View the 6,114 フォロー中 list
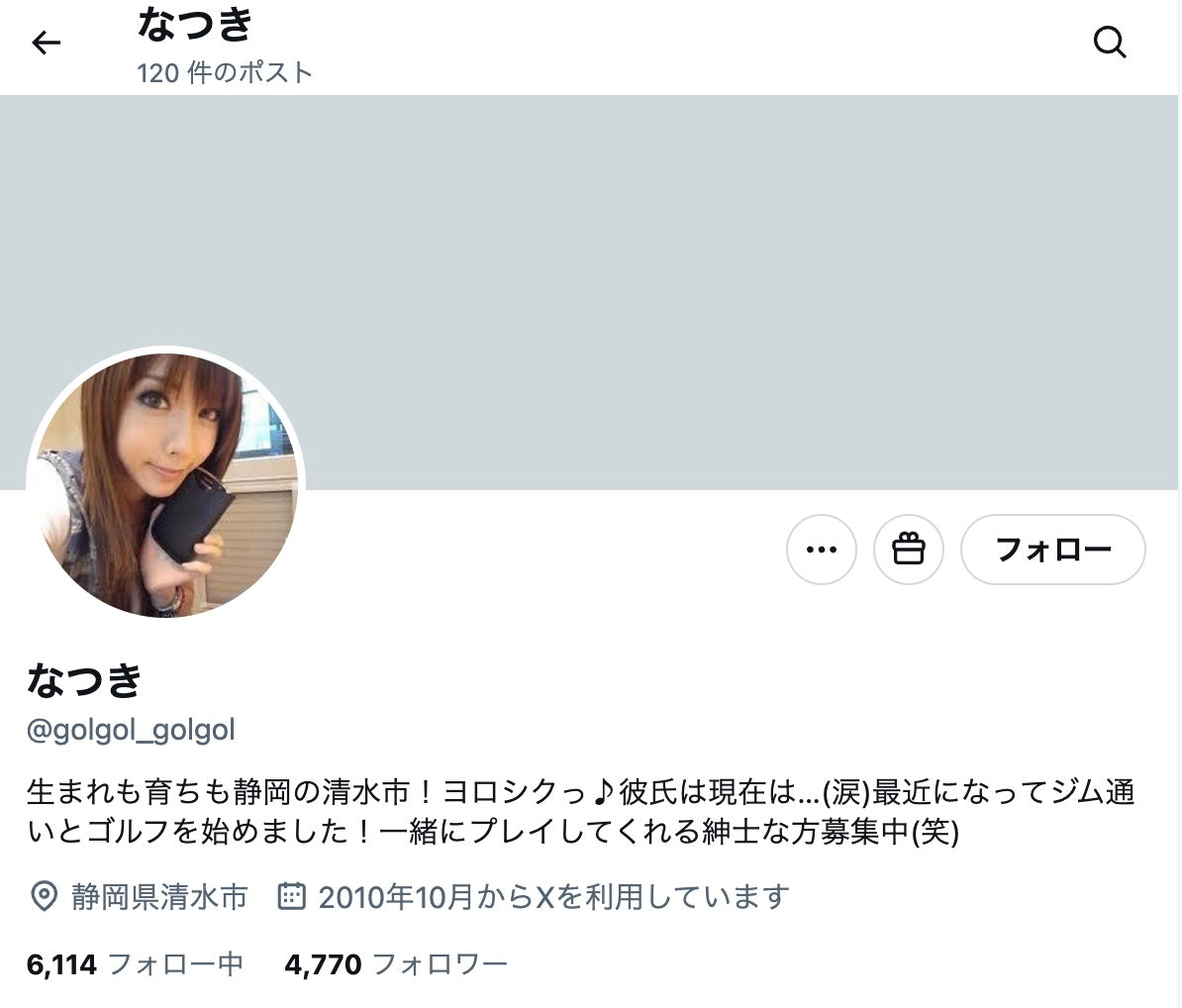The image size is (1182, 1008). click(x=135, y=963)
